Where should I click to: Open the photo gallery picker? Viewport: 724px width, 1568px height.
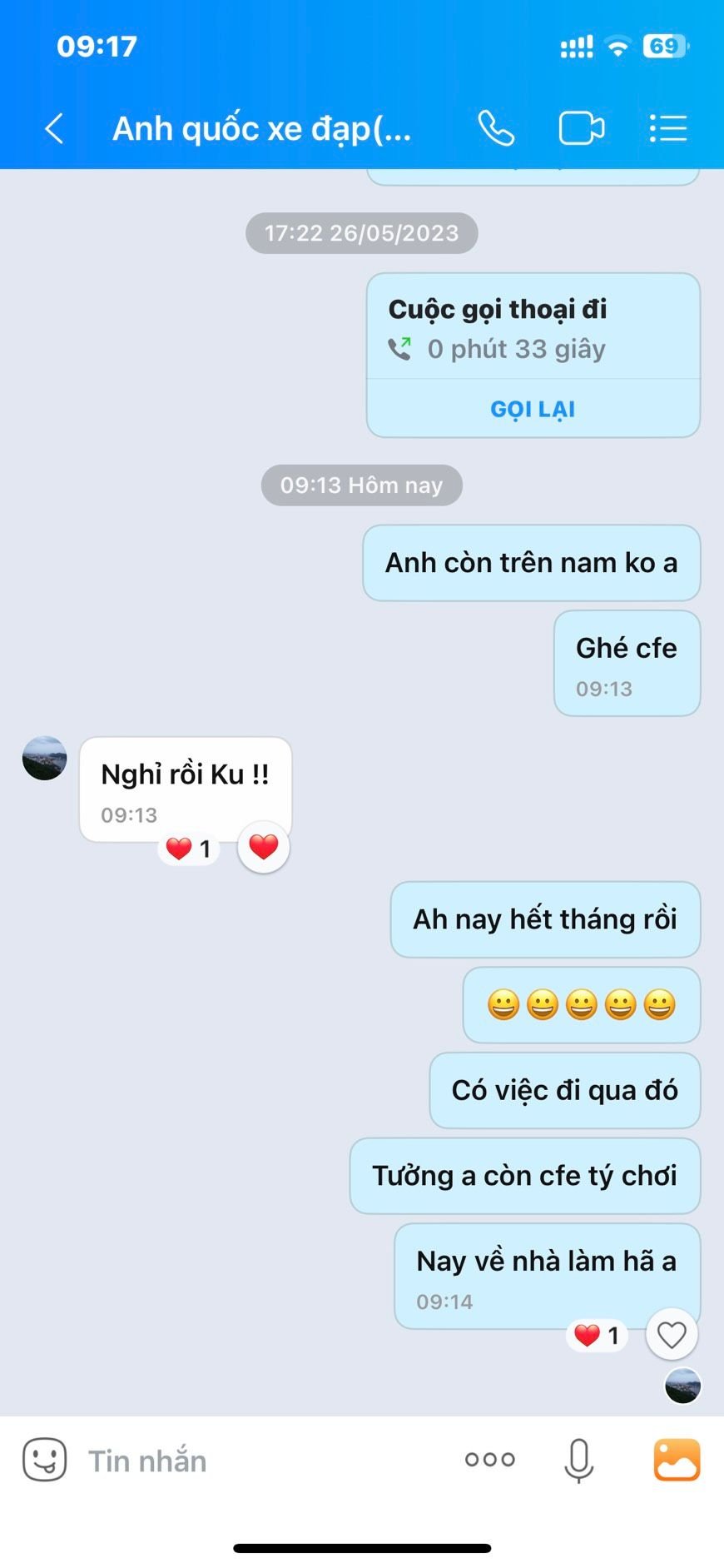[677, 1460]
